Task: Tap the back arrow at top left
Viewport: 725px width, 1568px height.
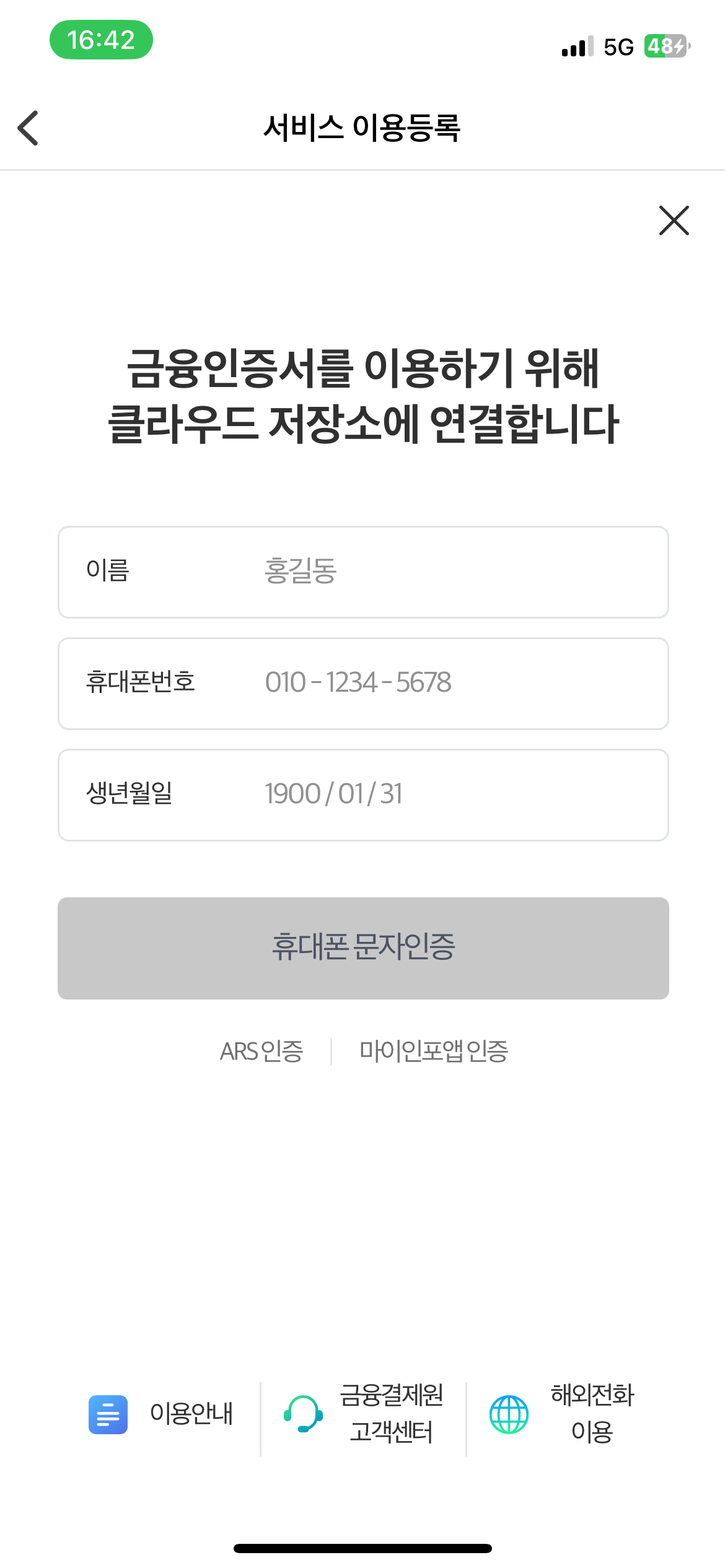Action: 28,128
